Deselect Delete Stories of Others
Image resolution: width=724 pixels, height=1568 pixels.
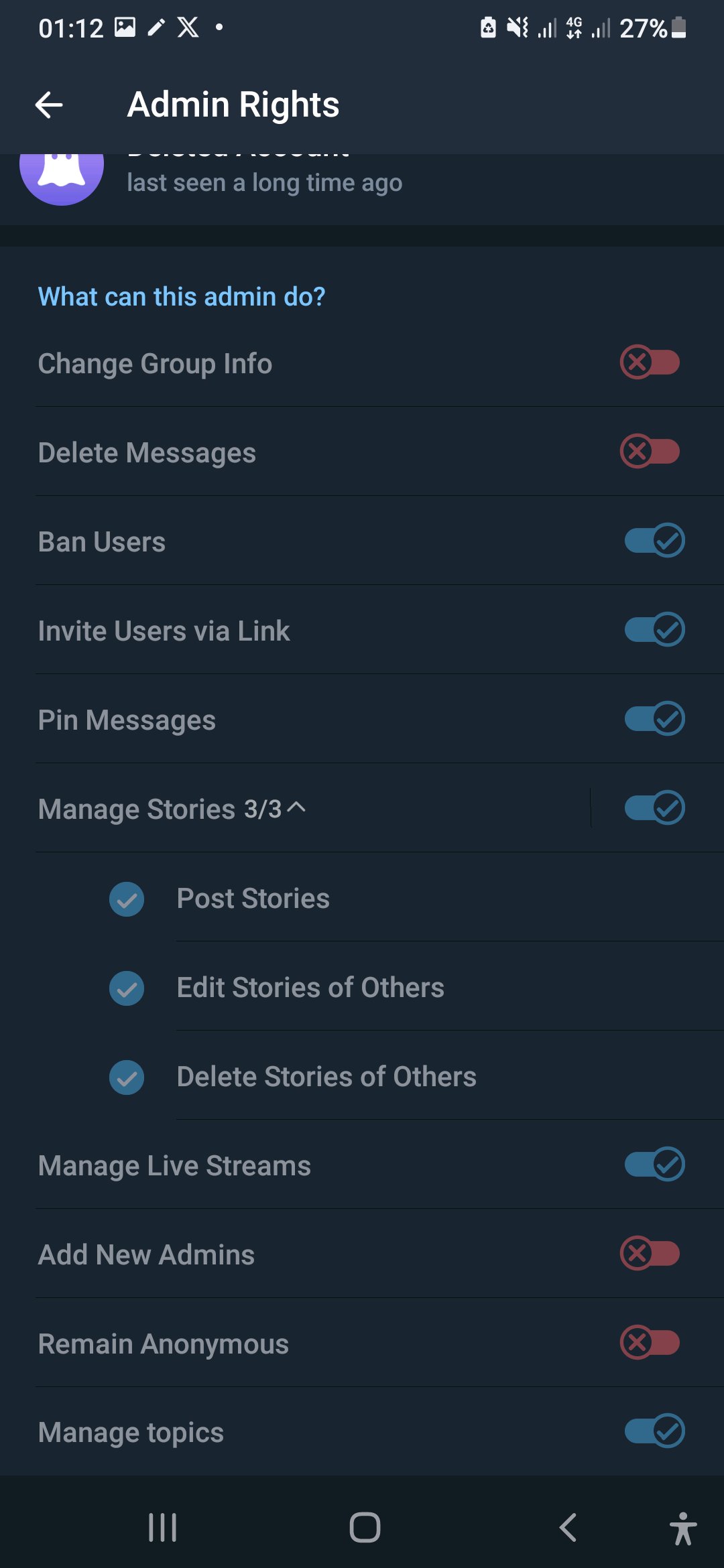tap(127, 1077)
